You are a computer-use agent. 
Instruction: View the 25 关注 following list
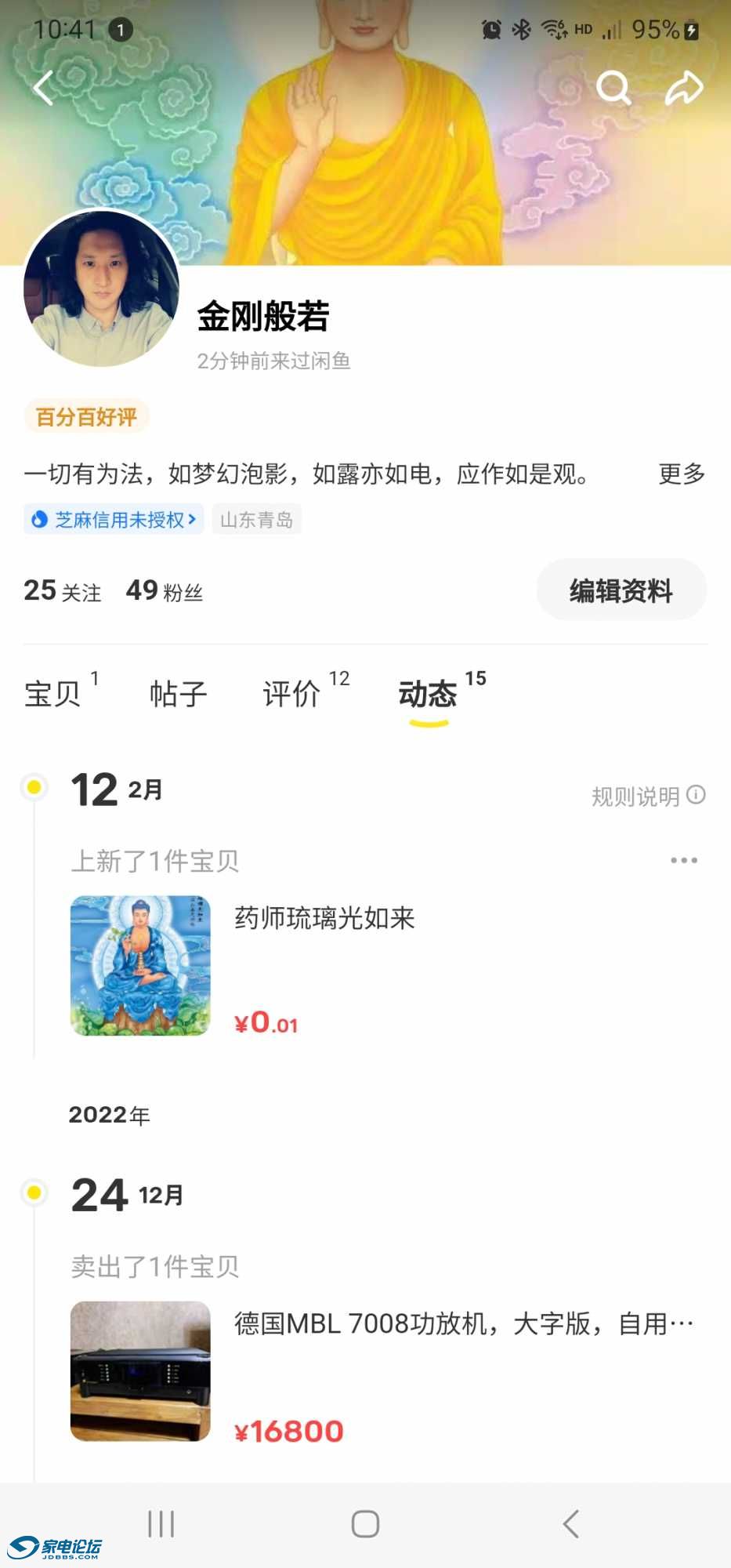(62, 590)
